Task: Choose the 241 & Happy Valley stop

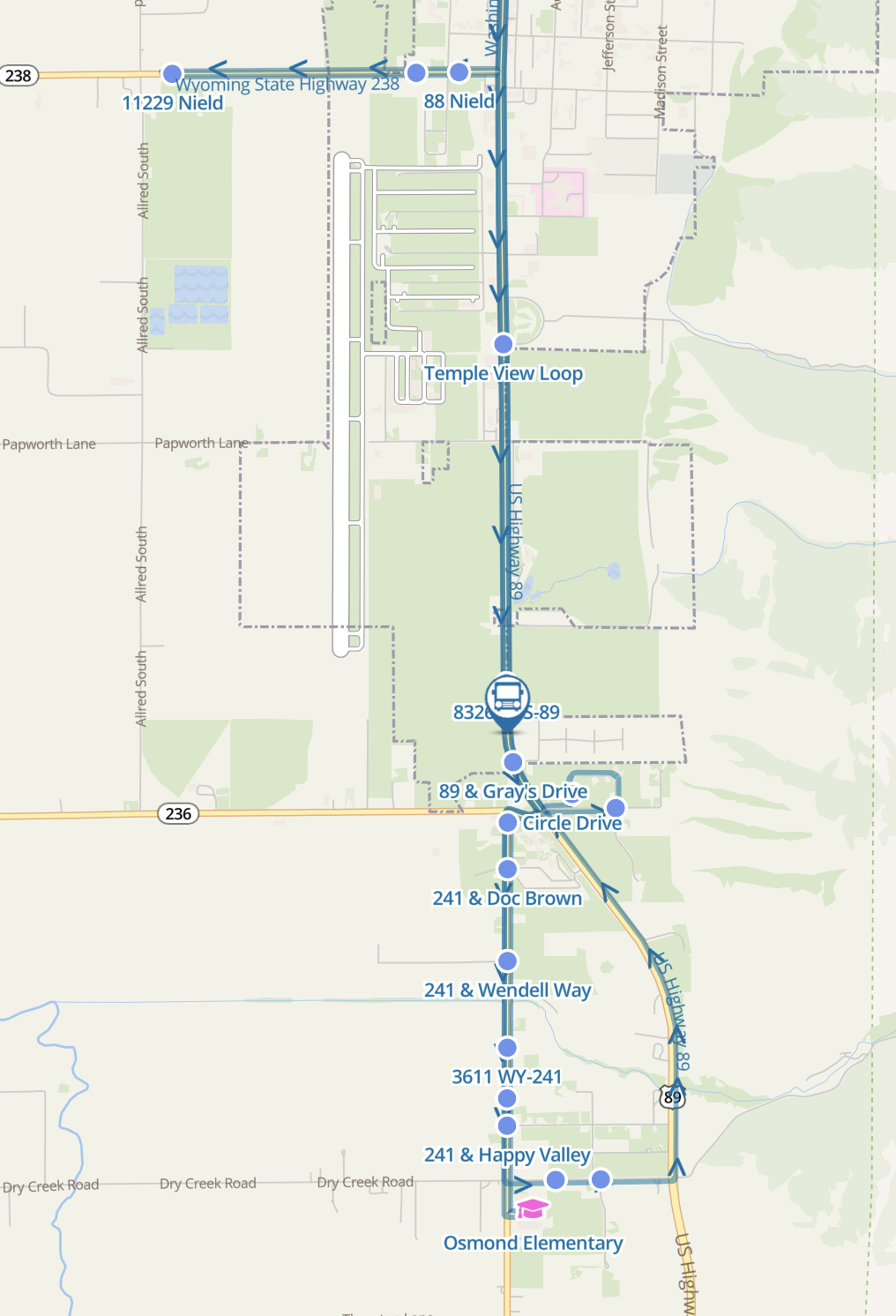Action: (x=506, y=1125)
